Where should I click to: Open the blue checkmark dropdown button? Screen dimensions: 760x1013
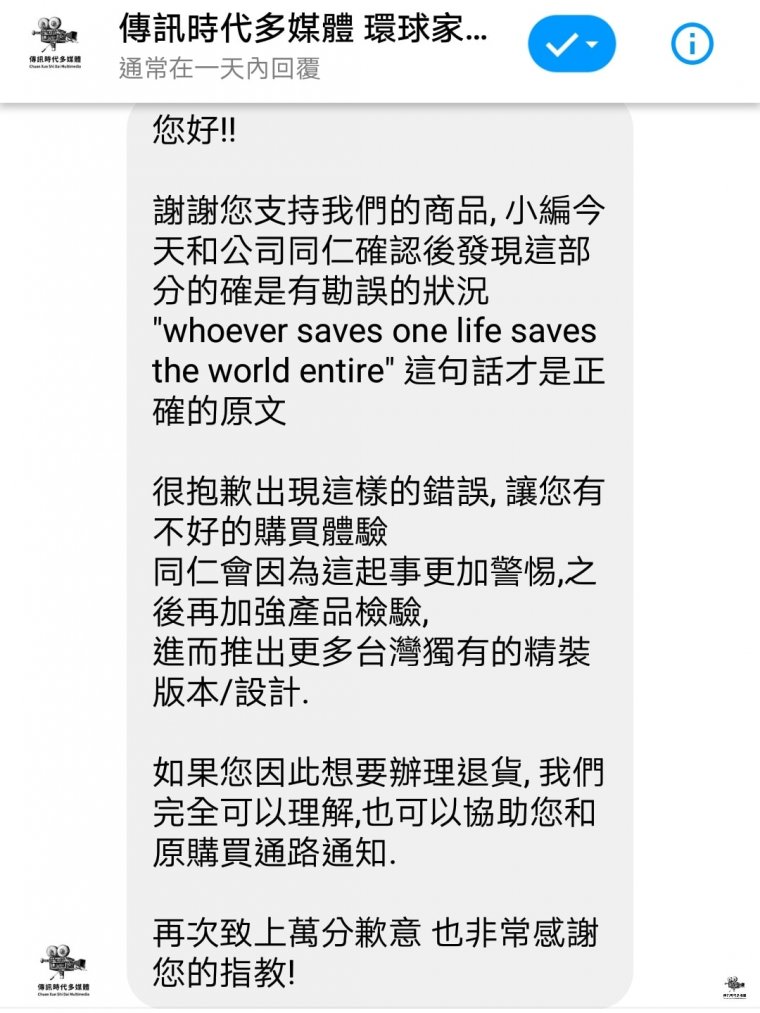tap(571, 44)
